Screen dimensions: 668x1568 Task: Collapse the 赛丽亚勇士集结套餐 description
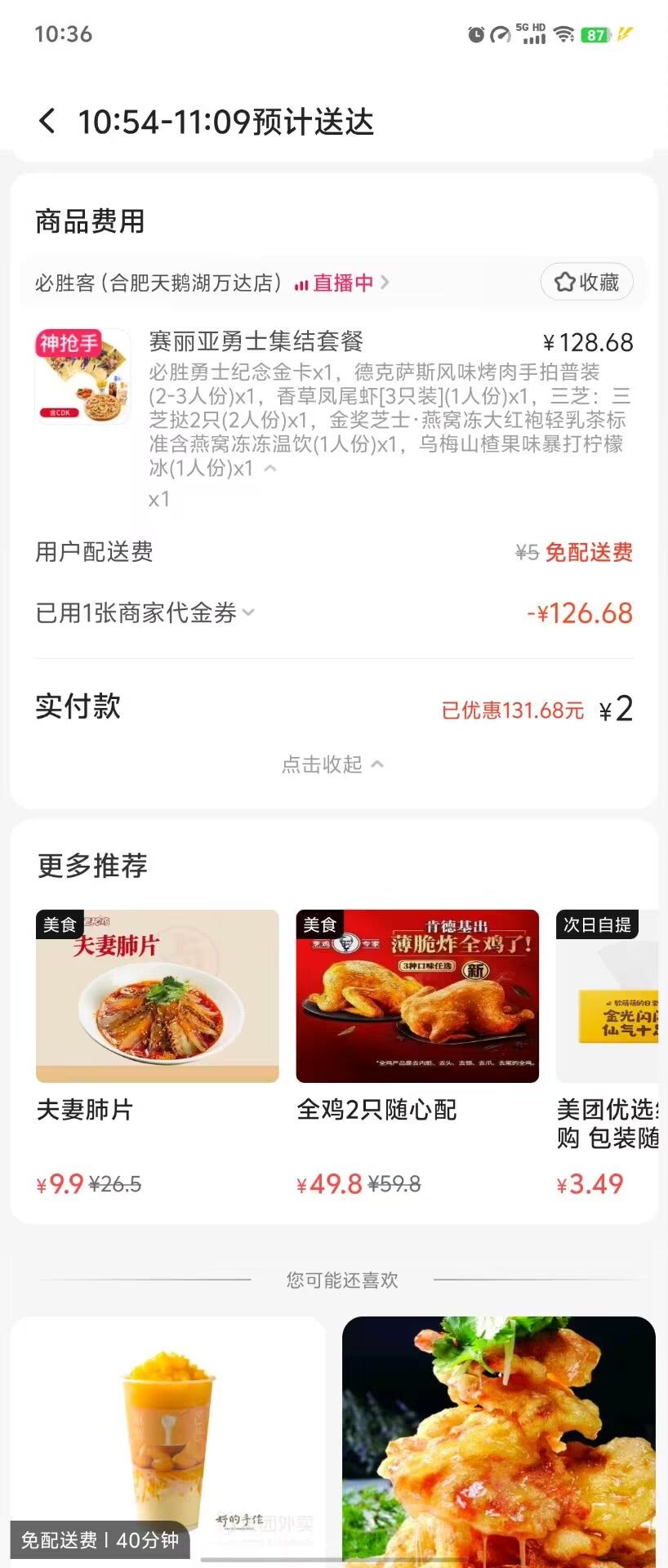coord(270,469)
